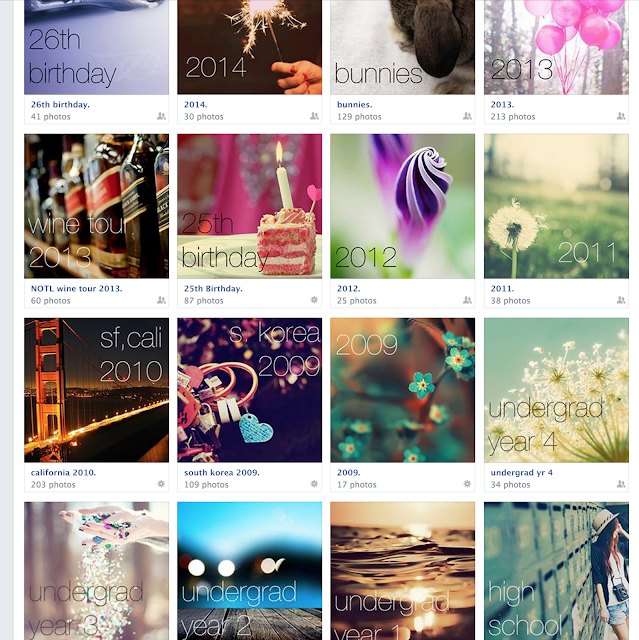Open NOTL wine tour 2013 album
The width and height of the screenshot is (639, 640).
96,206
